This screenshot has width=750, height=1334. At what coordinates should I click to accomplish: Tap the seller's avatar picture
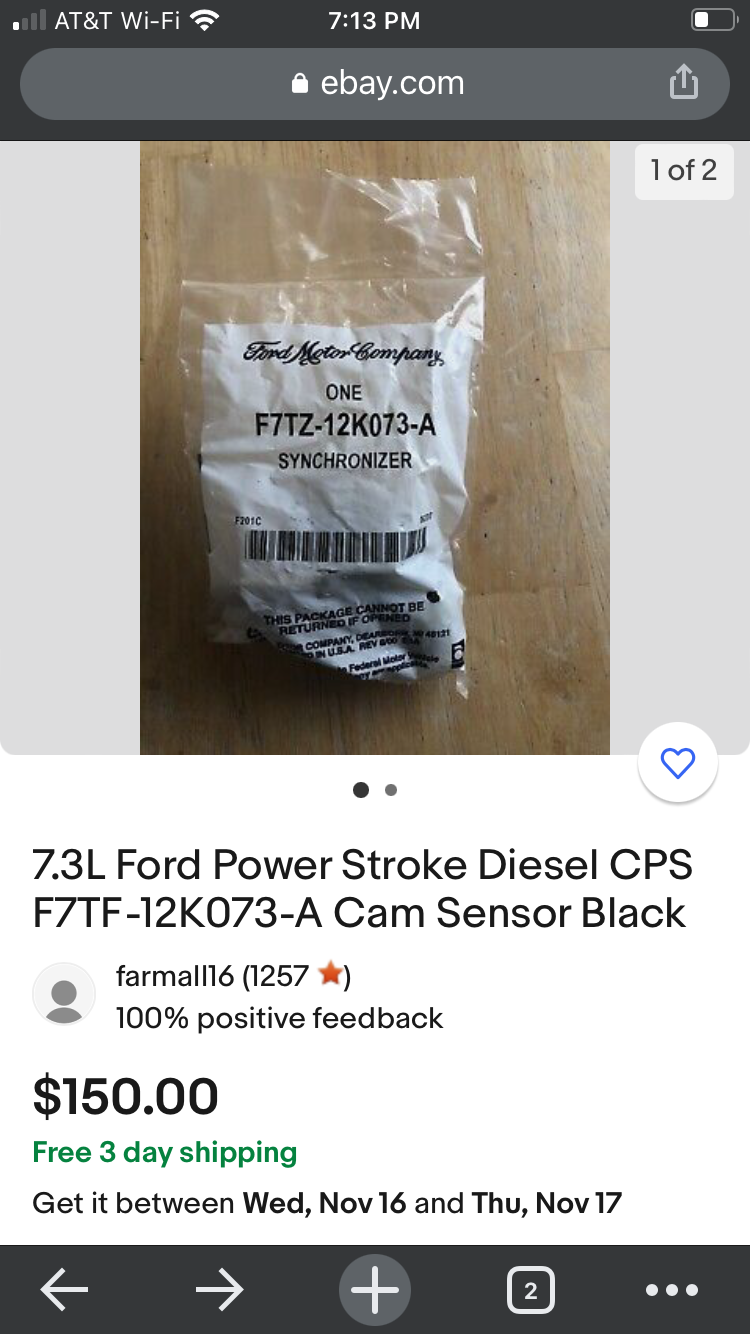coord(64,994)
